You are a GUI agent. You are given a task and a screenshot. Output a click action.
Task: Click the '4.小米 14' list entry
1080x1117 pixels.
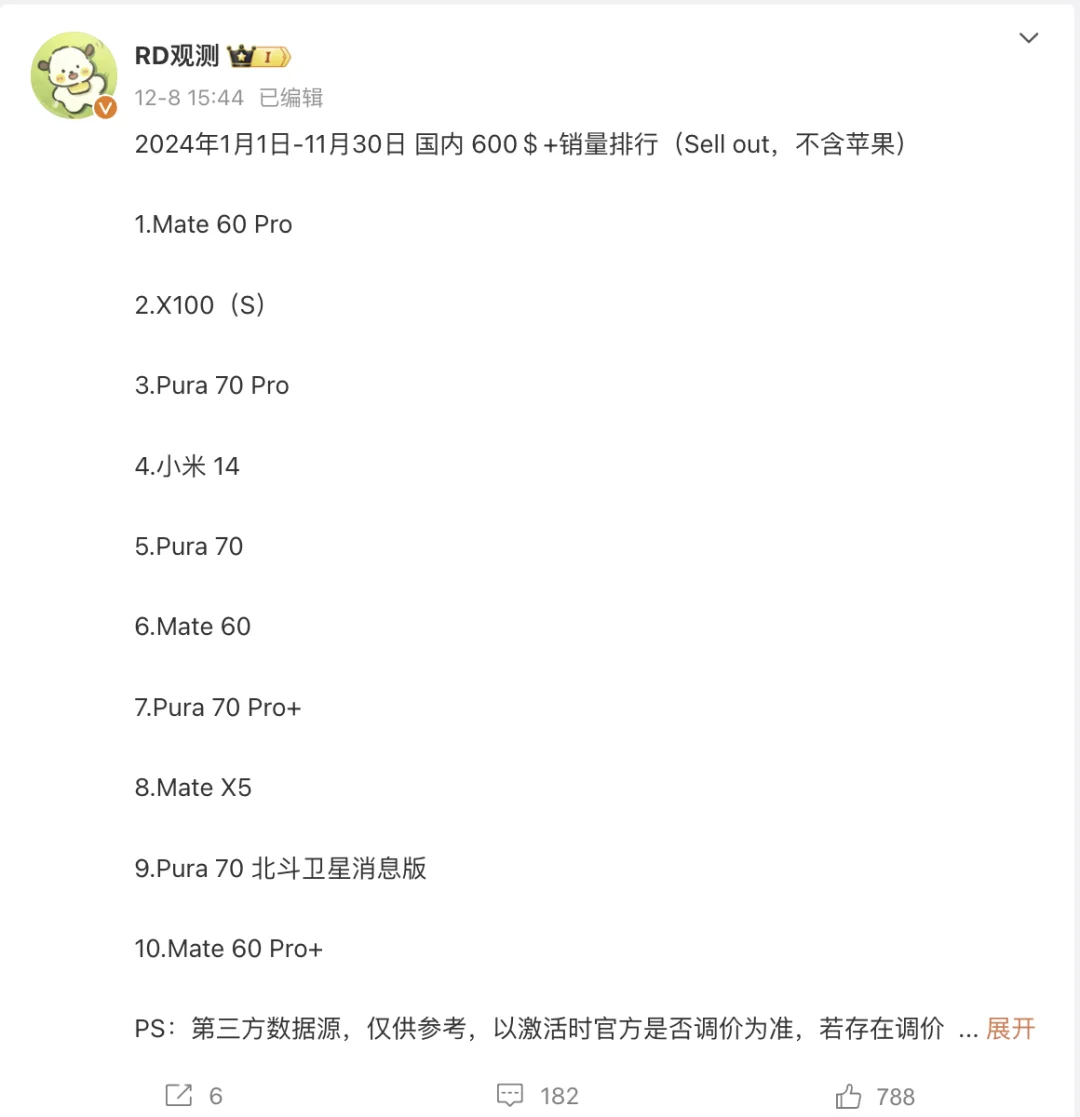pyautogui.click(x=190, y=465)
